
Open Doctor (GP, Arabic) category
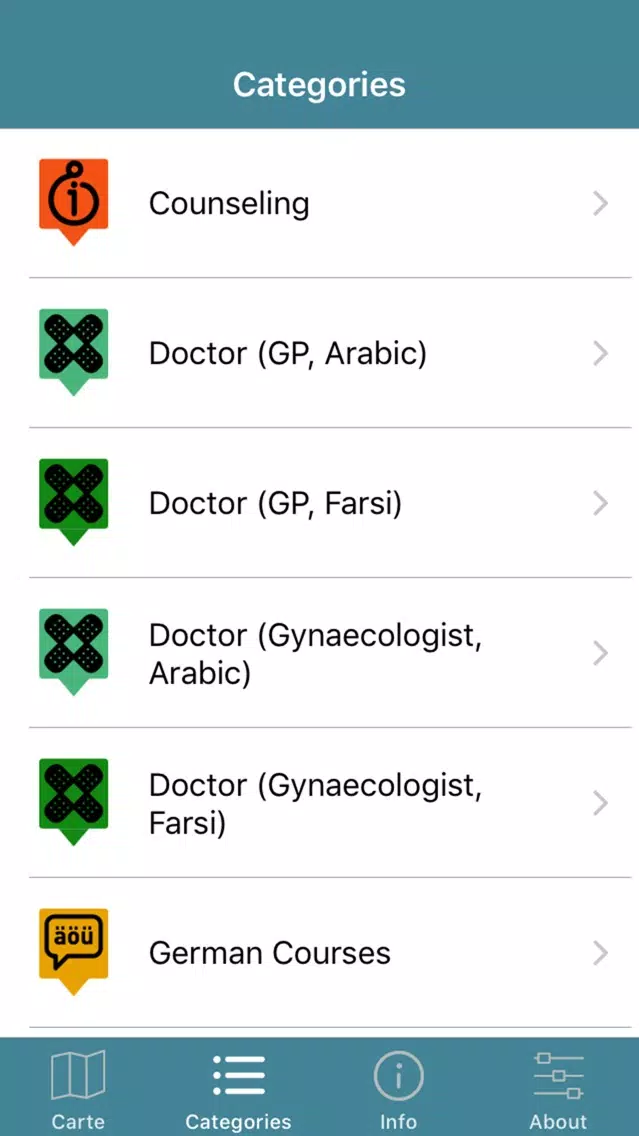(320, 353)
